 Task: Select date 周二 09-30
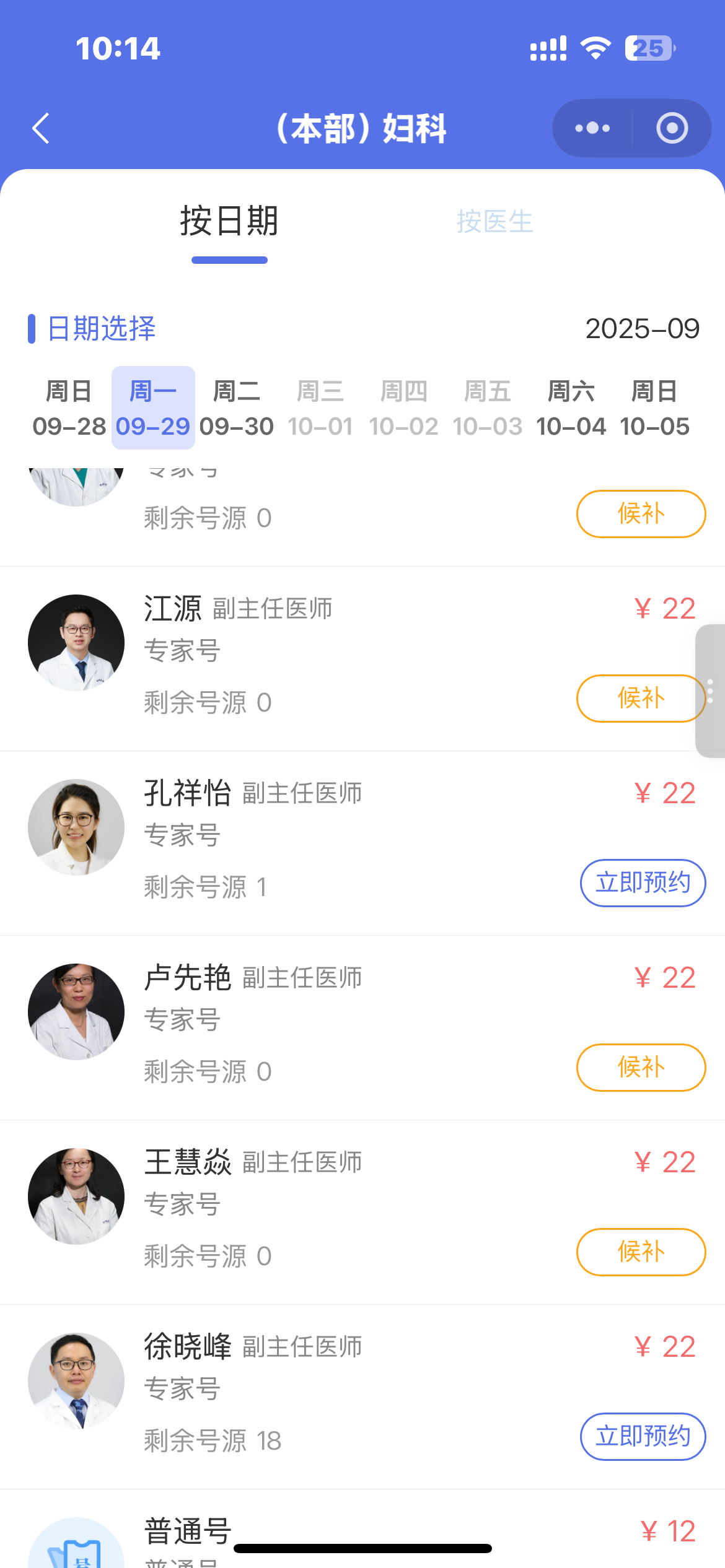(237, 408)
